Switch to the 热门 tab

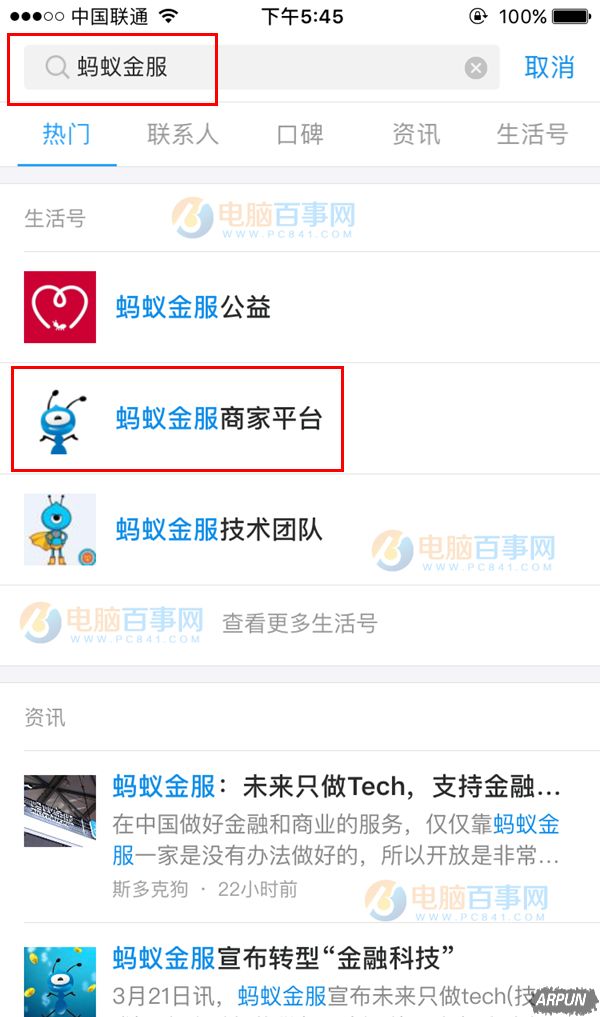click(67, 134)
